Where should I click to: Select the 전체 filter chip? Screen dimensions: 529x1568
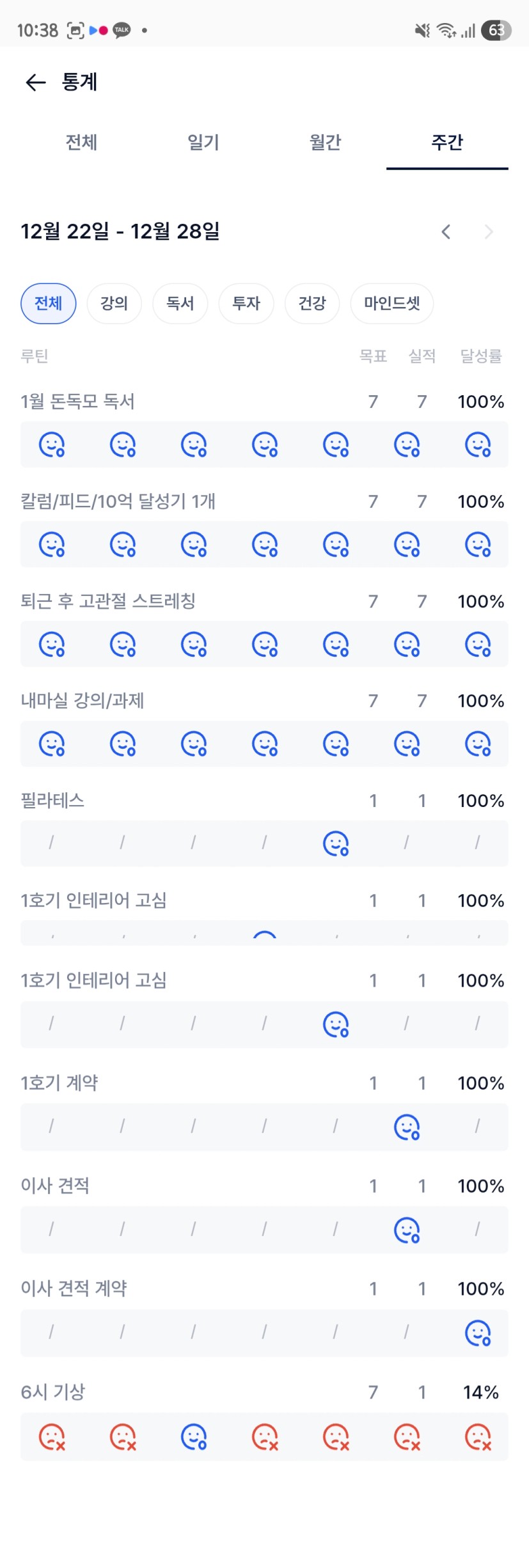point(49,303)
